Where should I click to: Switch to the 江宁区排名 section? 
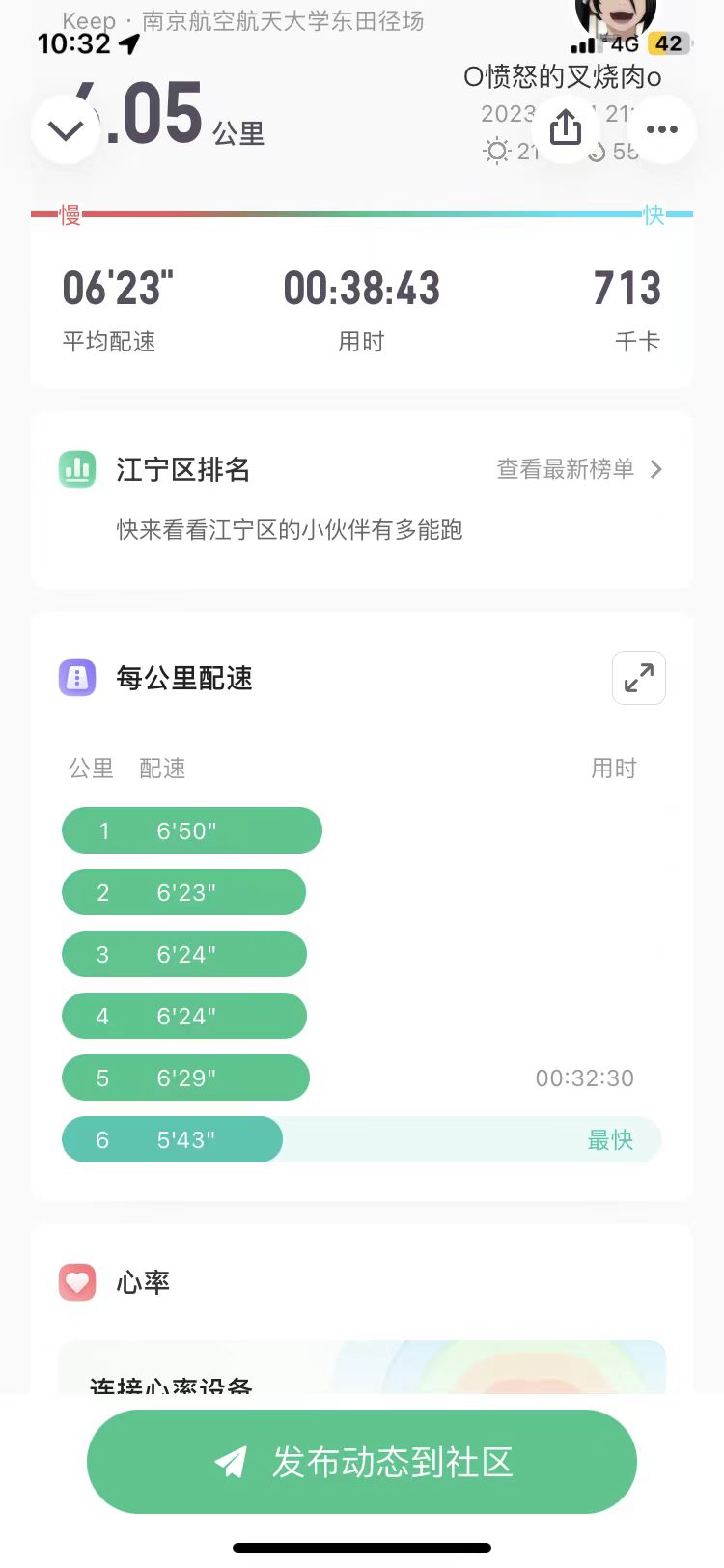(x=181, y=469)
